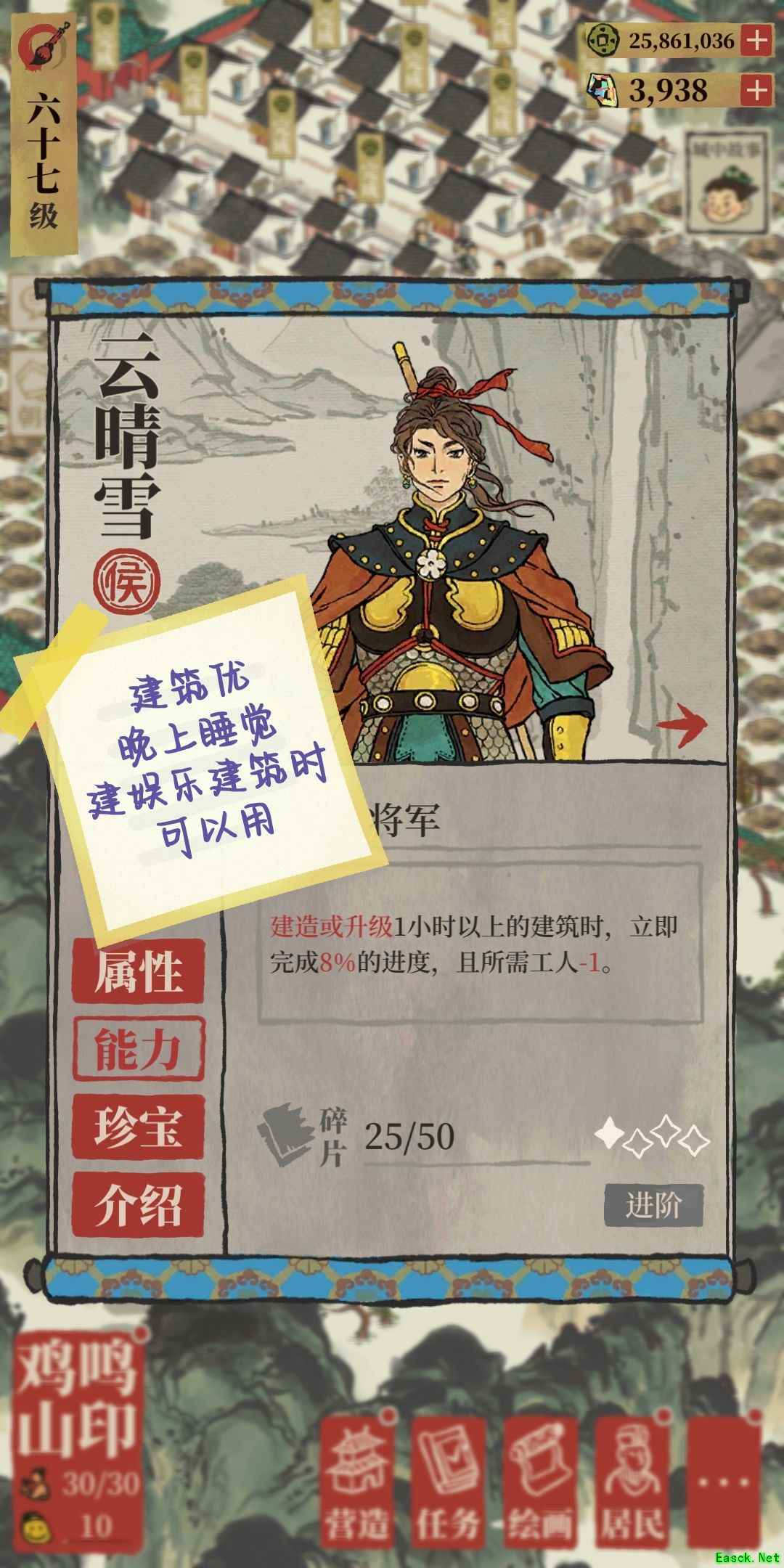Show the 介绍 introduction tab
The height and width of the screenshot is (1568, 784).
(x=138, y=1204)
